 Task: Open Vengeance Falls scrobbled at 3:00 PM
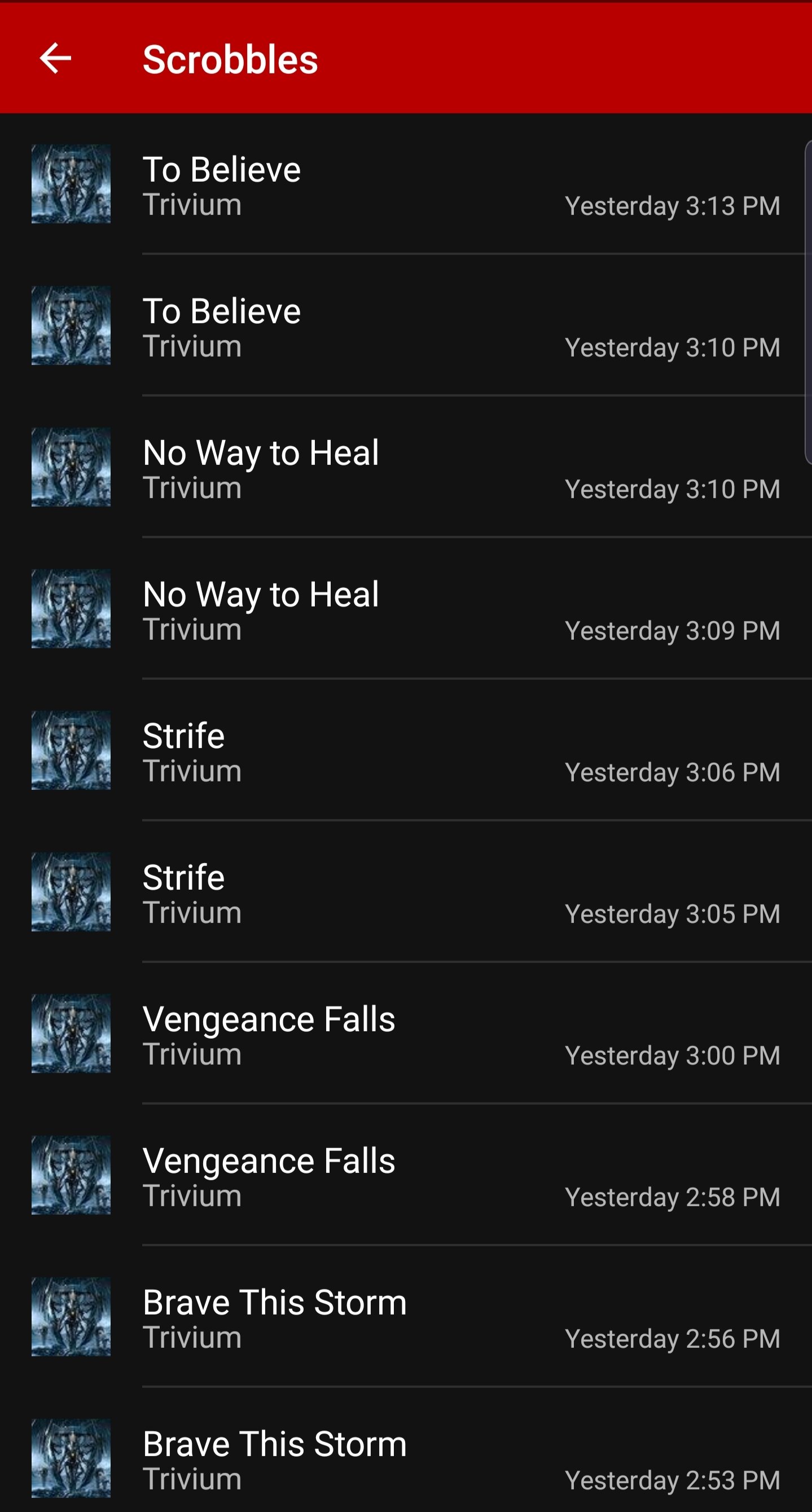tap(405, 1034)
